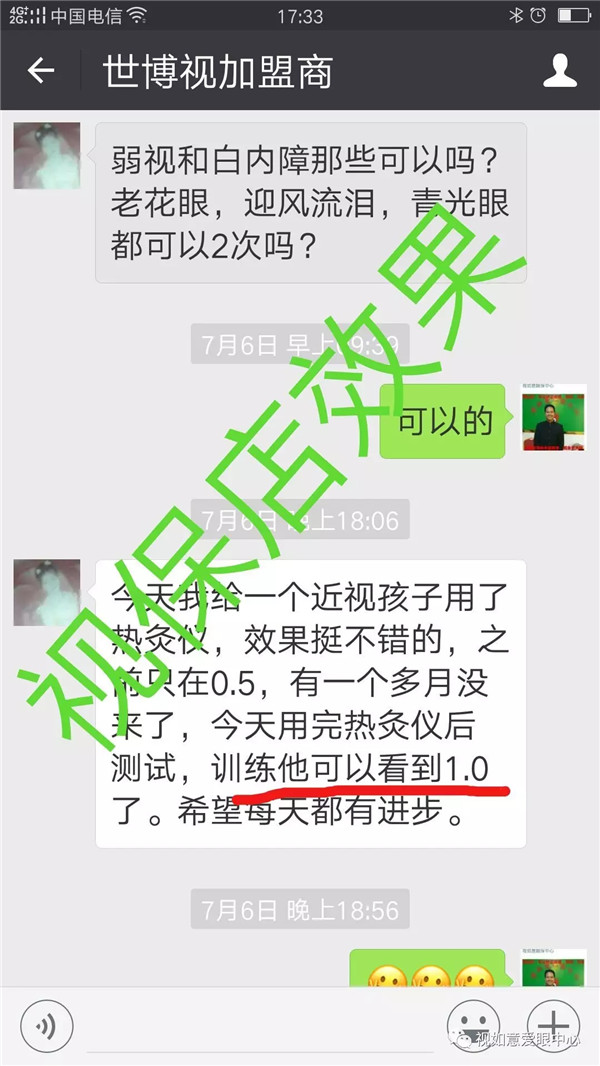
Task: Go back from the 世博视加盟商 chat
Action: coord(40,71)
